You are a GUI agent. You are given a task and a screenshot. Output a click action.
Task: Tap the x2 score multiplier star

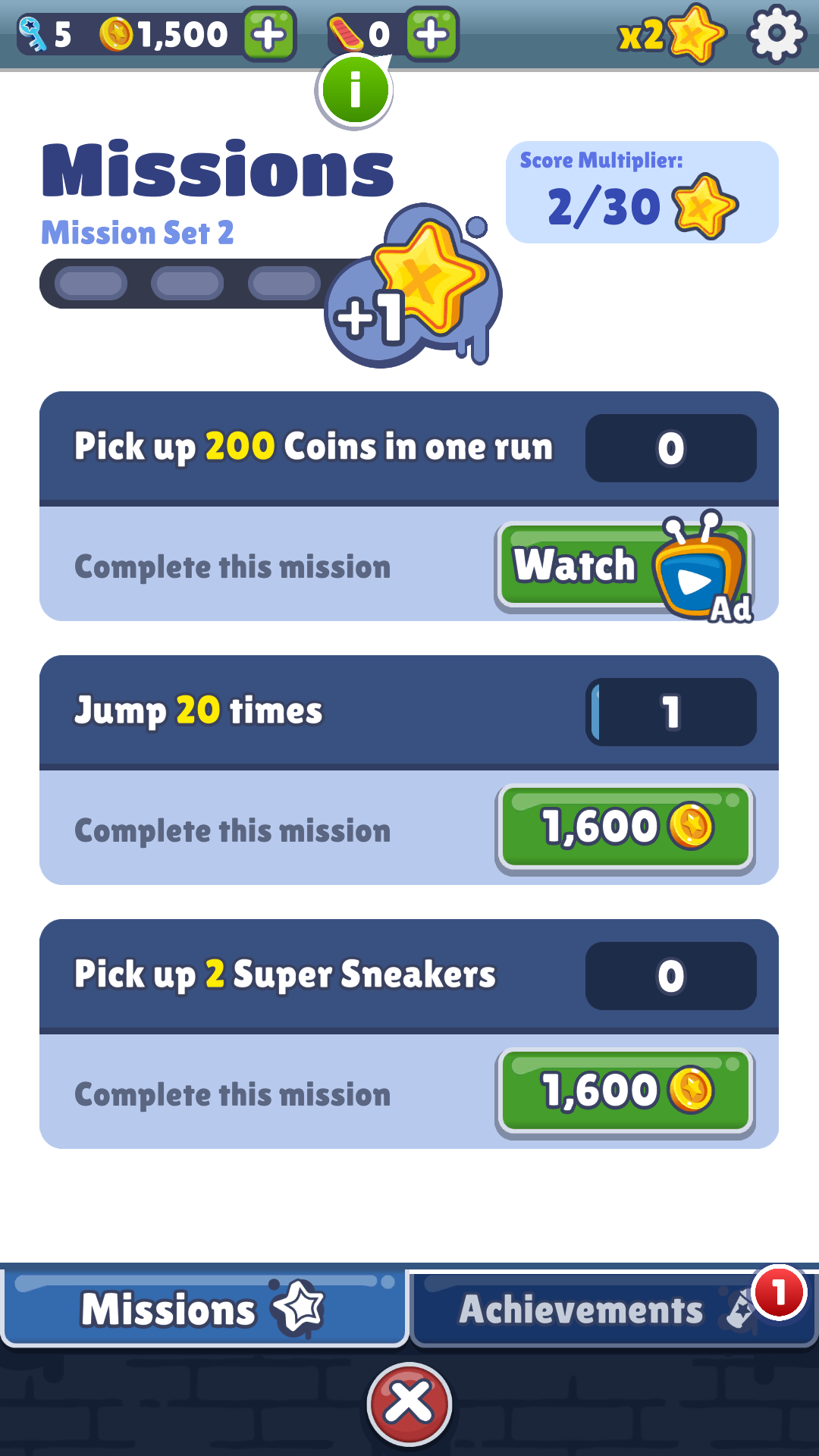click(672, 34)
